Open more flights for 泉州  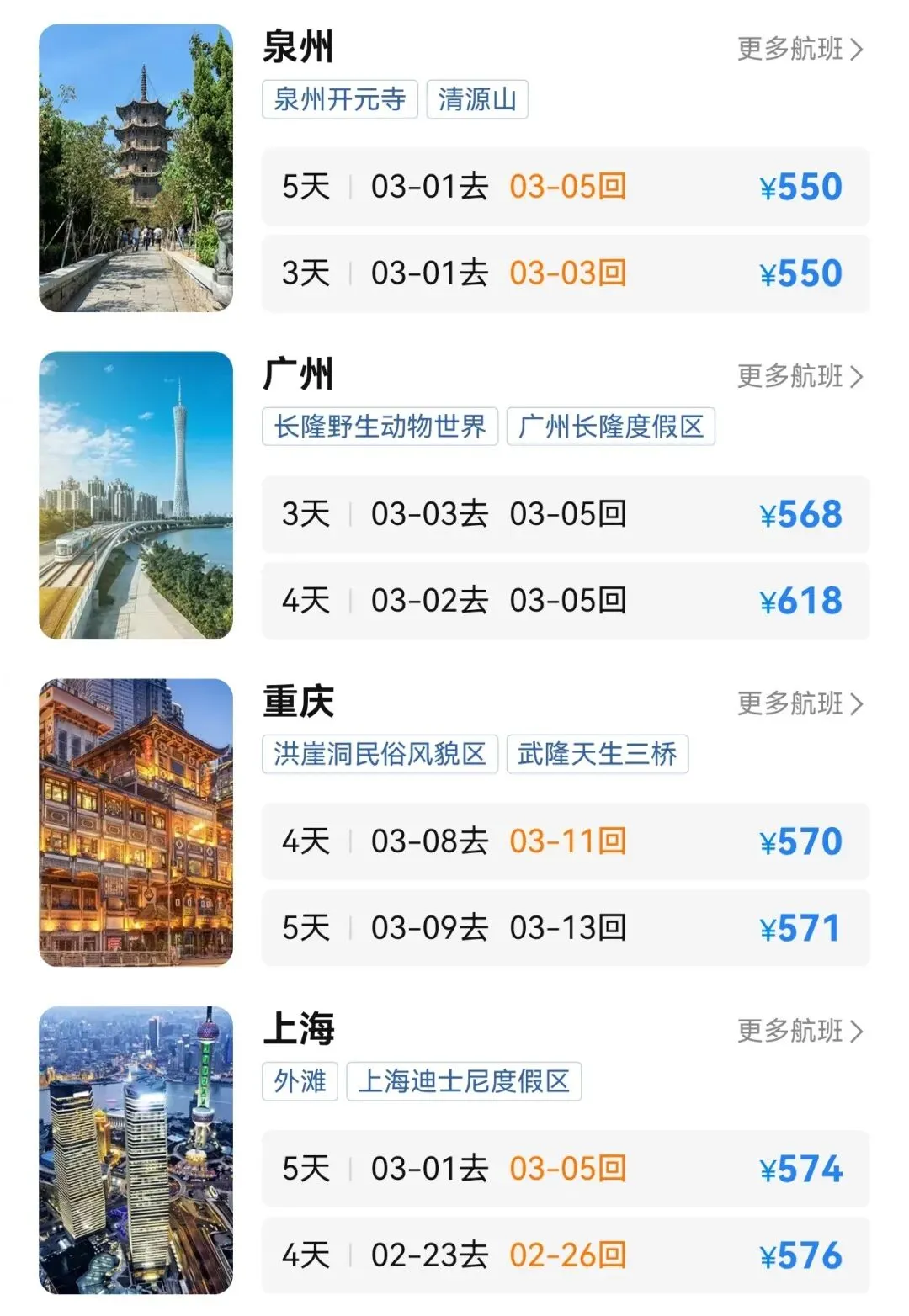pyautogui.click(x=800, y=49)
